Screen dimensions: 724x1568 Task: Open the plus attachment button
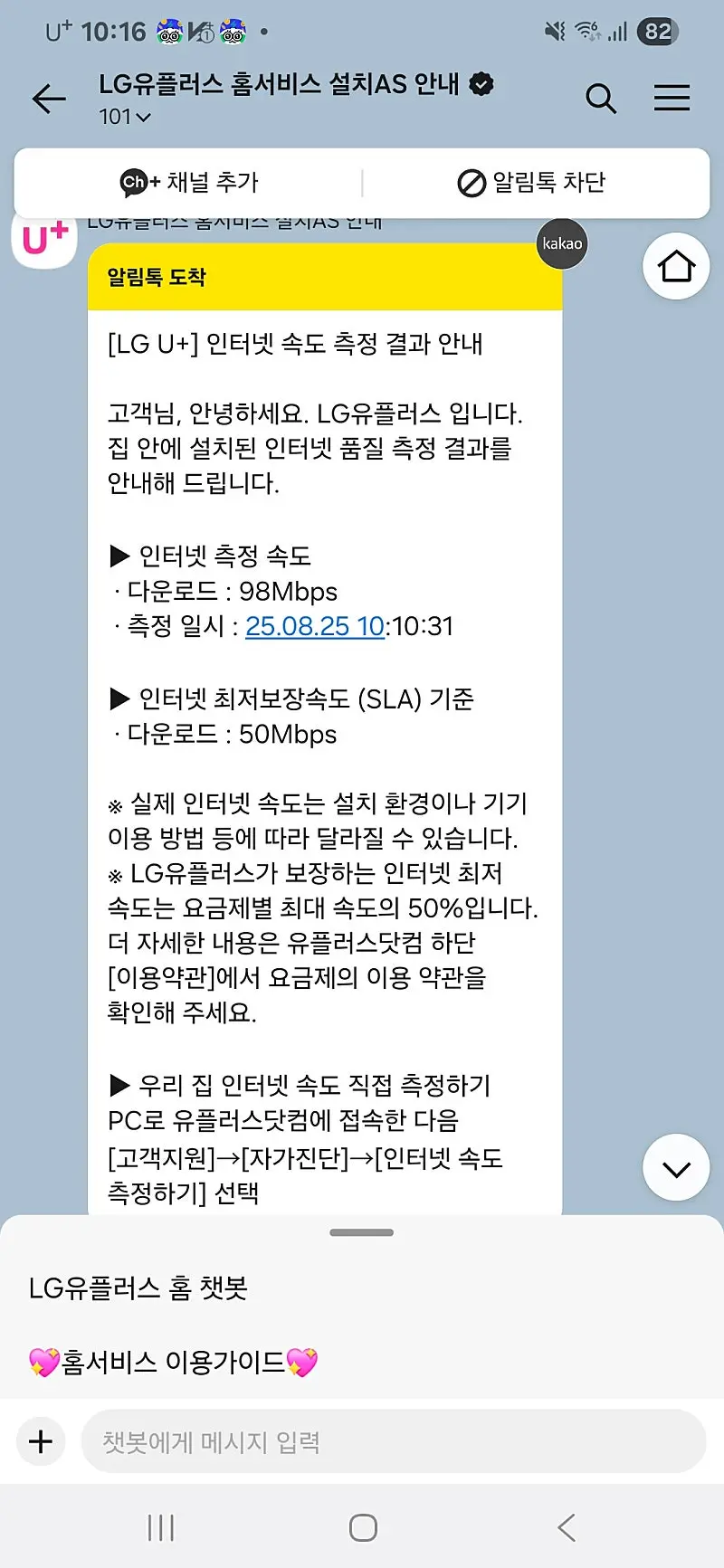pyautogui.click(x=41, y=1441)
